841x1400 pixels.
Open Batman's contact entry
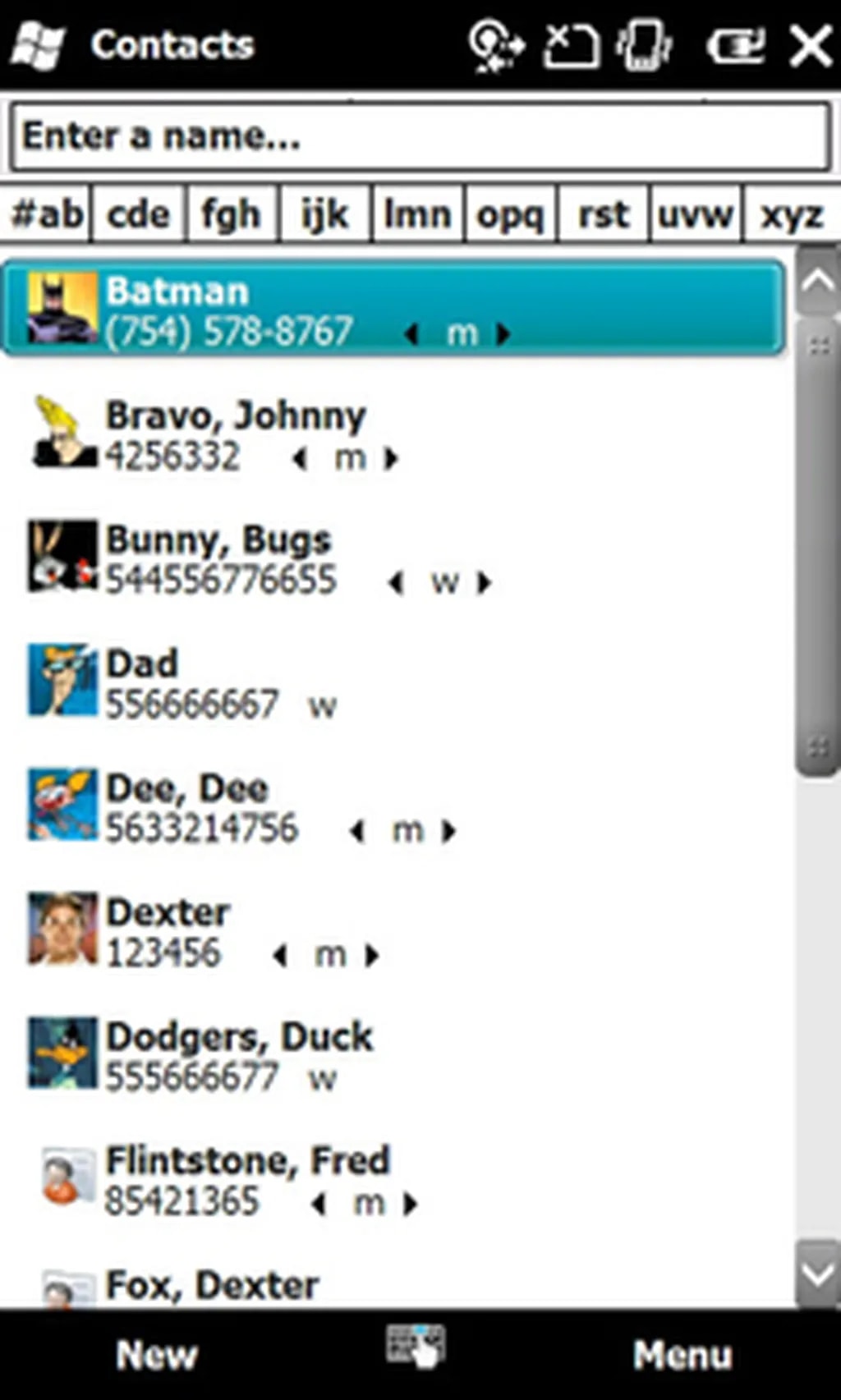point(393,310)
